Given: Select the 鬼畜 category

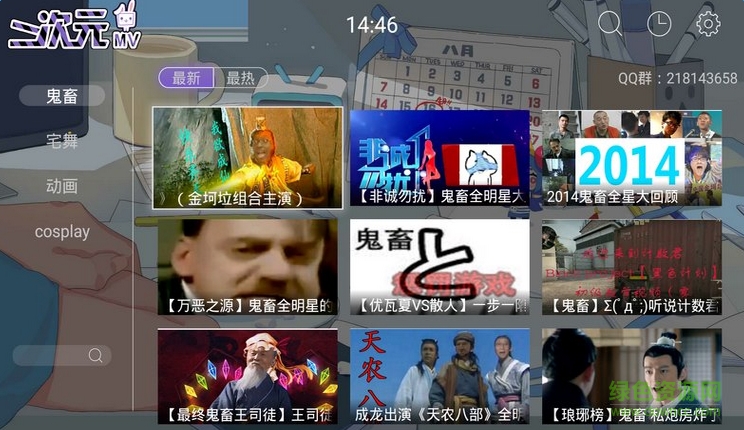Looking at the screenshot, I should coord(62,96).
